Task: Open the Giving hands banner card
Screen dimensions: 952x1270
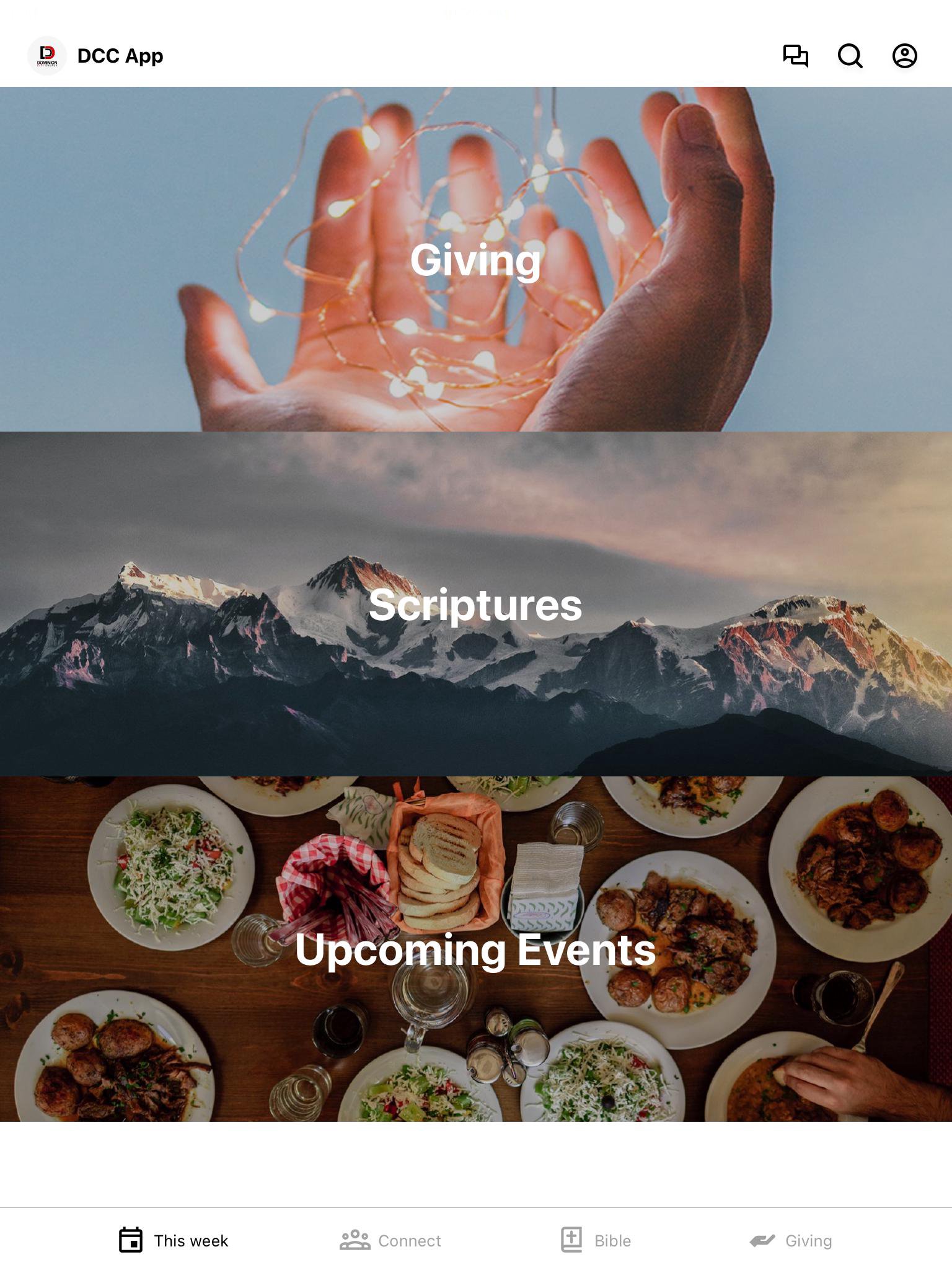Action: (476, 259)
